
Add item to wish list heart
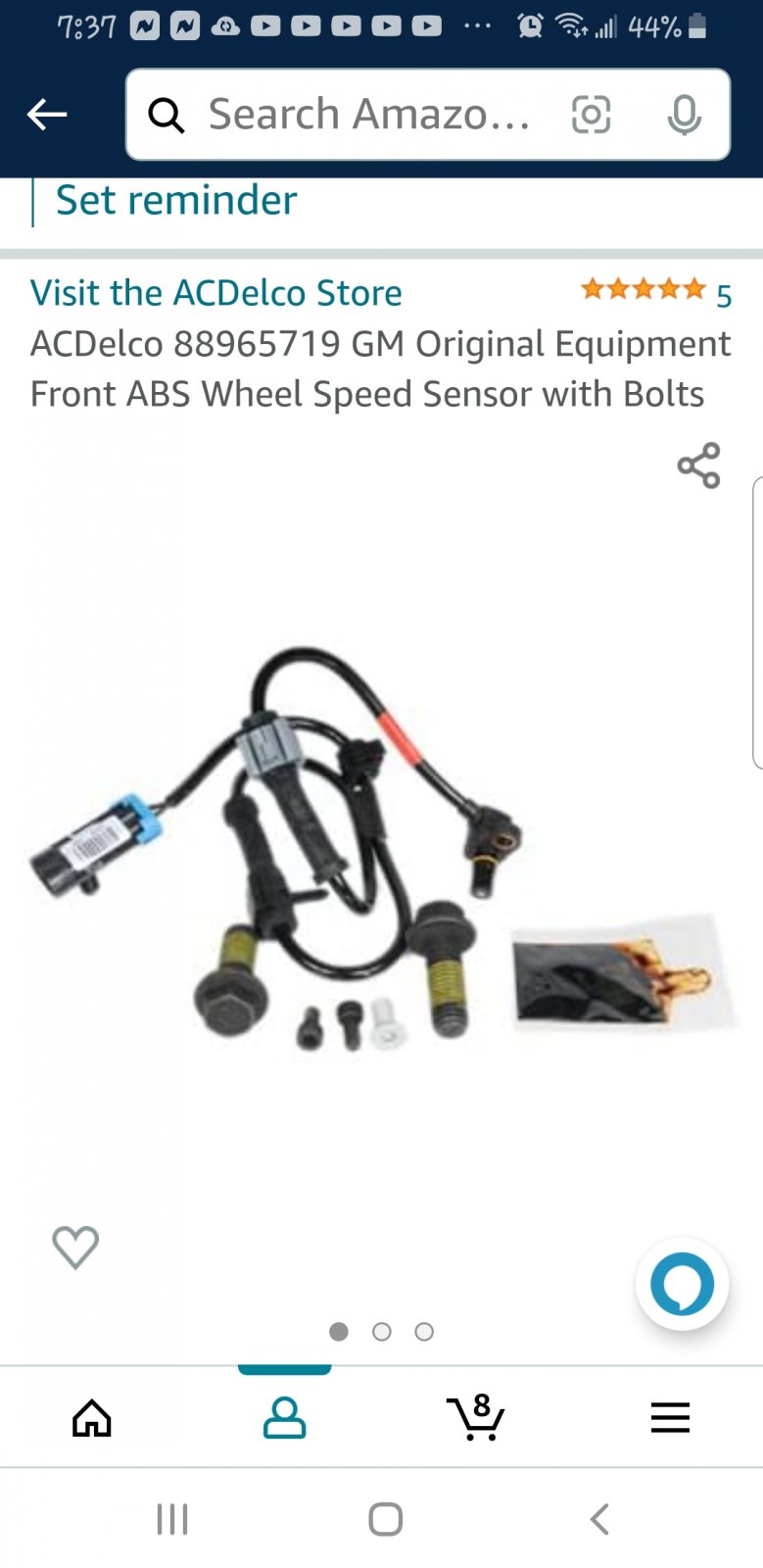point(75,1248)
